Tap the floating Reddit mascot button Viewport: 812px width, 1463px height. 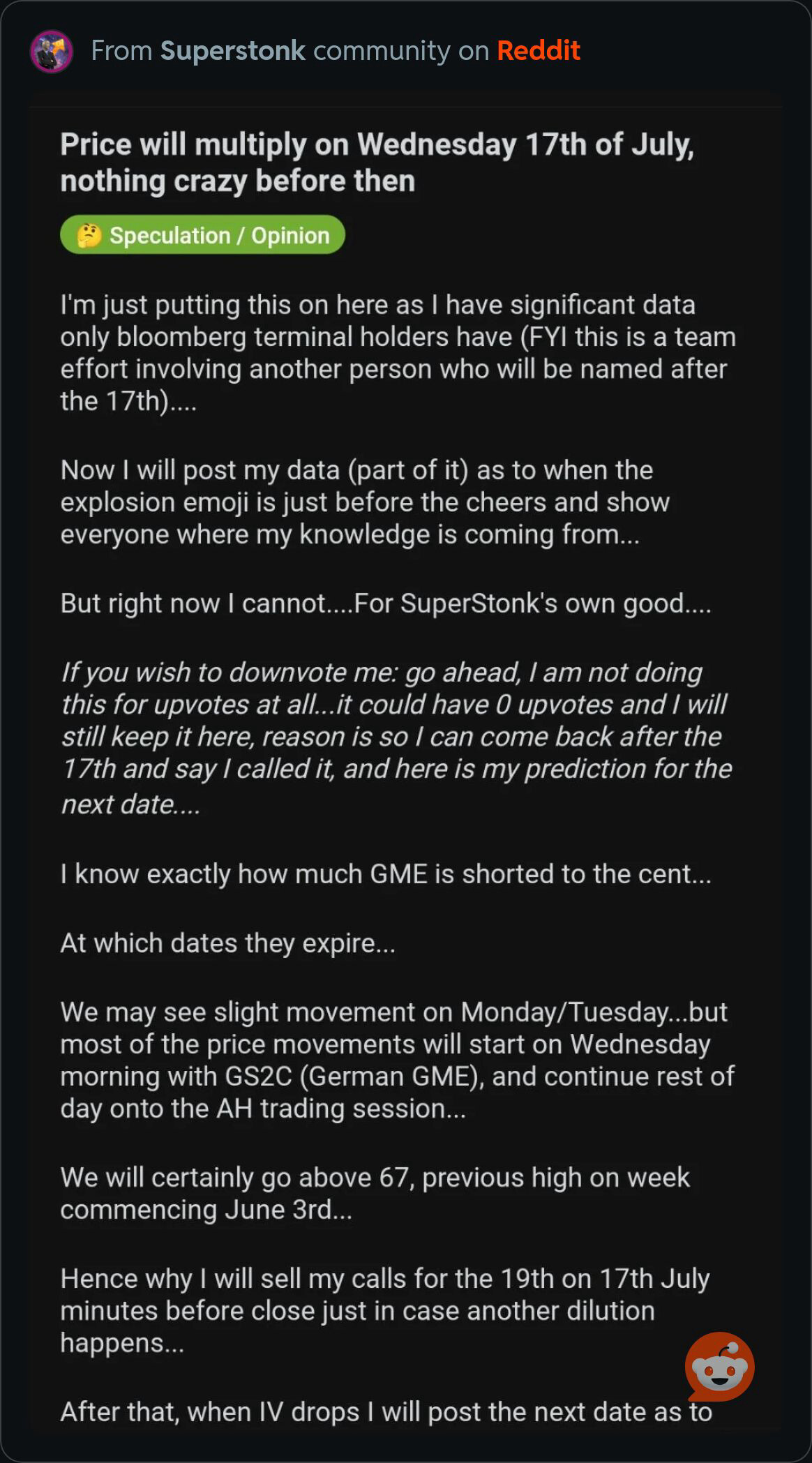(x=720, y=1367)
